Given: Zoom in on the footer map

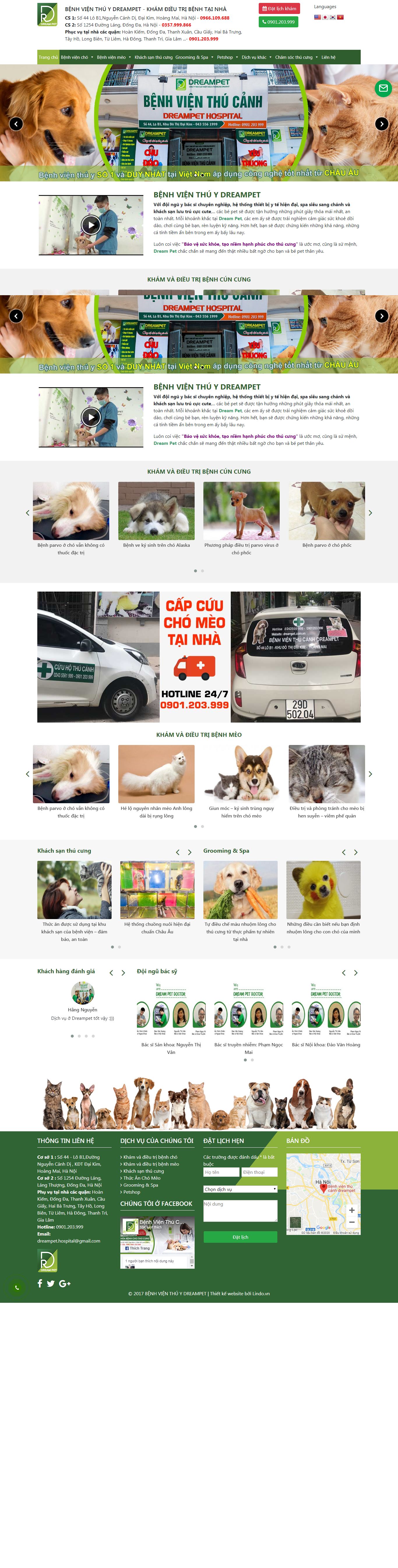Looking at the screenshot, I should point(352,1210).
